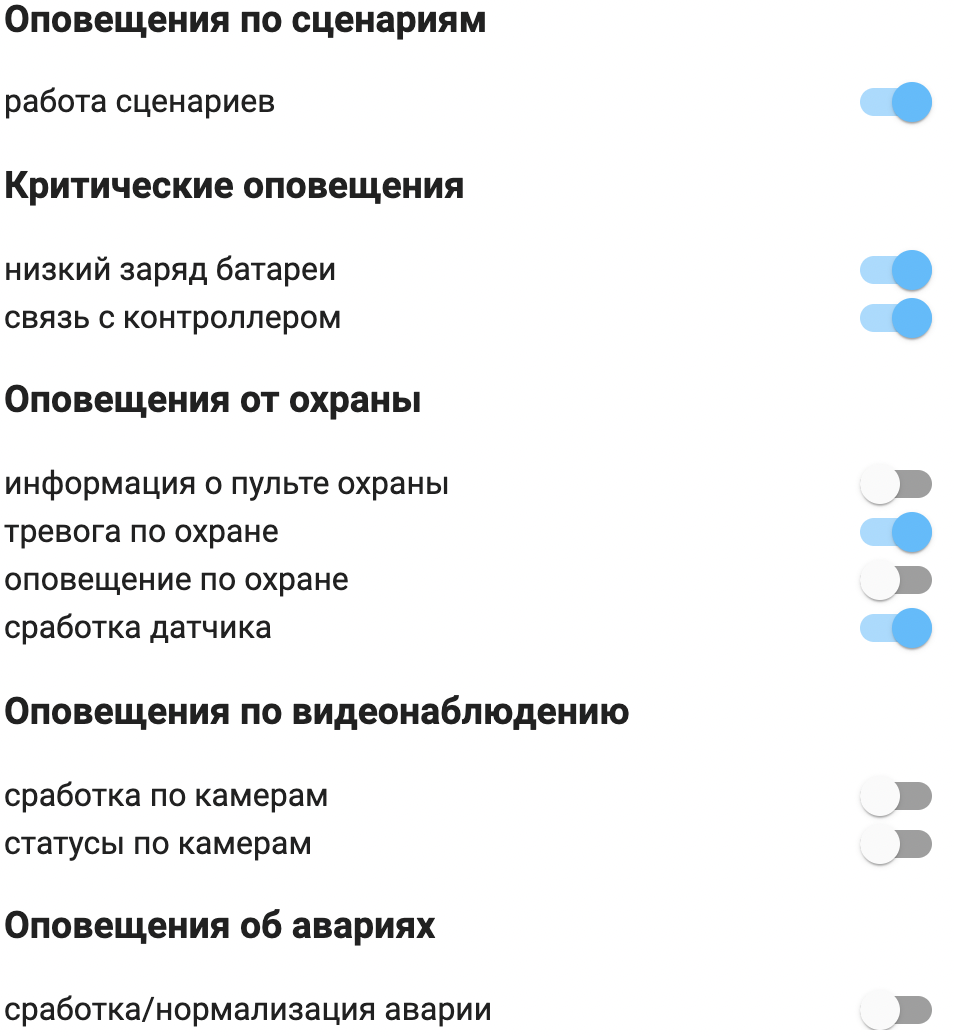Image resolution: width=954 pixels, height=1036 pixels.
Task: Disable the «работа сценариев» switch
Action: pyautogui.click(x=896, y=102)
